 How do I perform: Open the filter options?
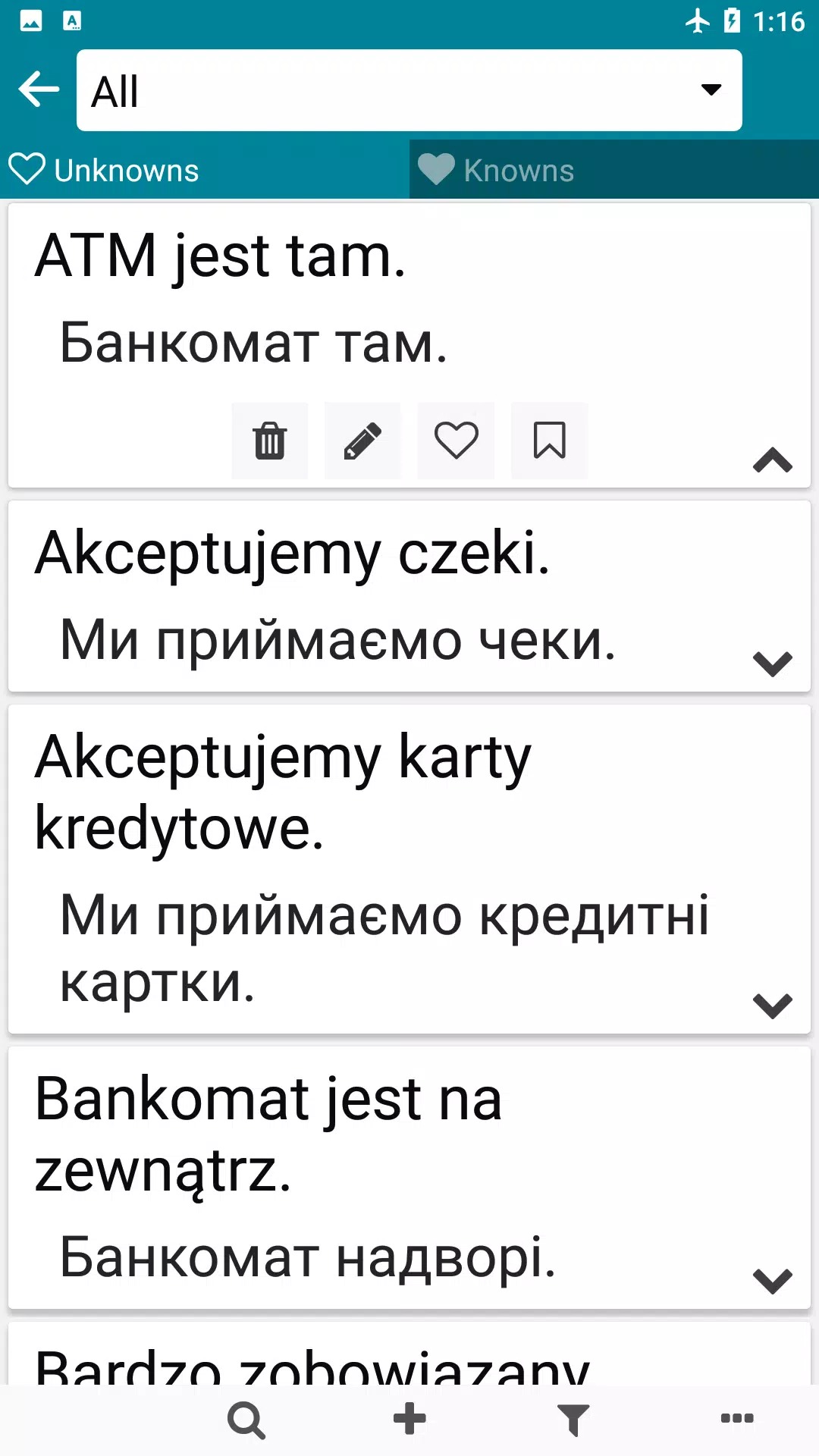pyautogui.click(x=573, y=1420)
